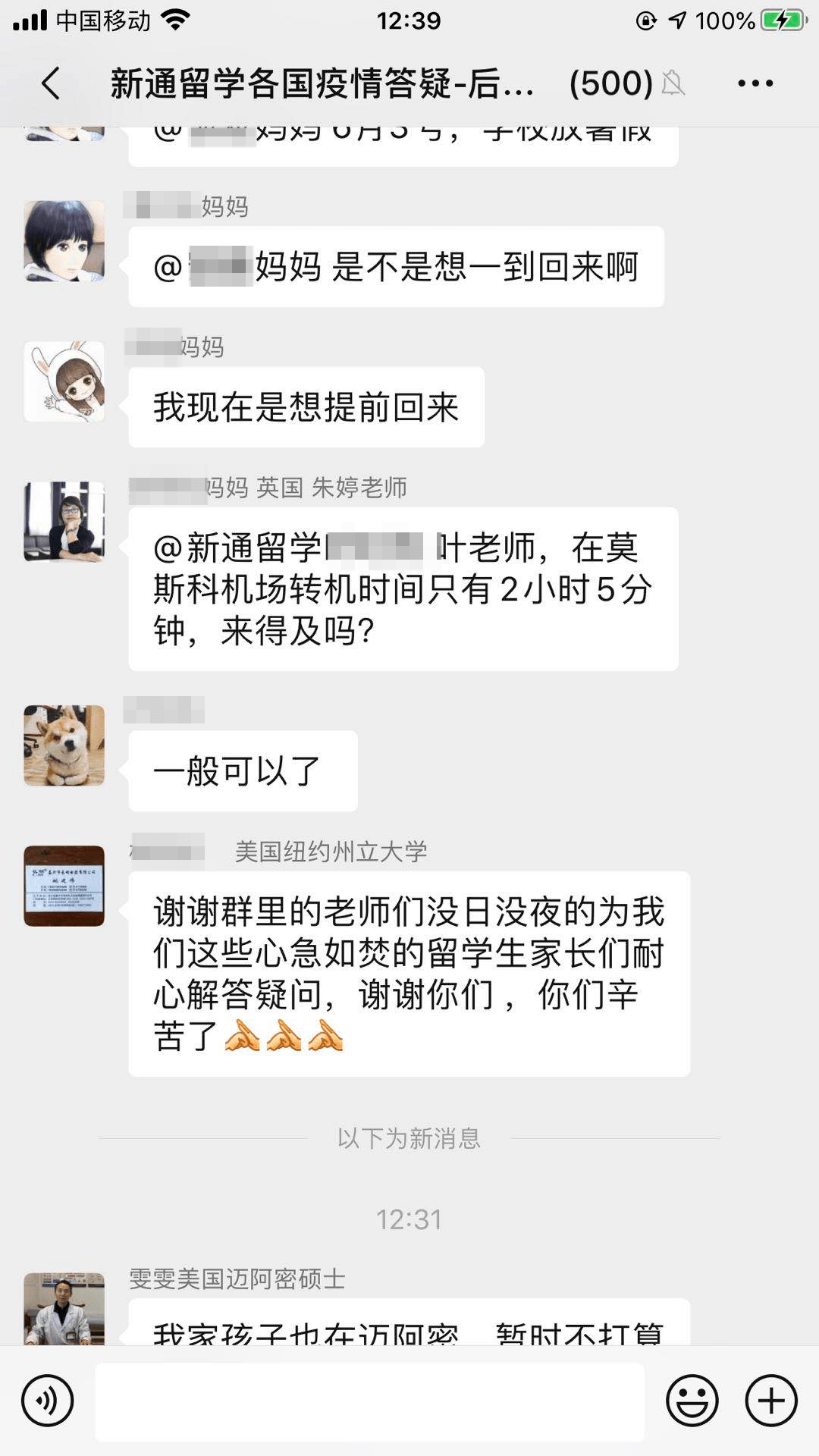View profile of 美国纽约州立大学 member

pos(64,886)
